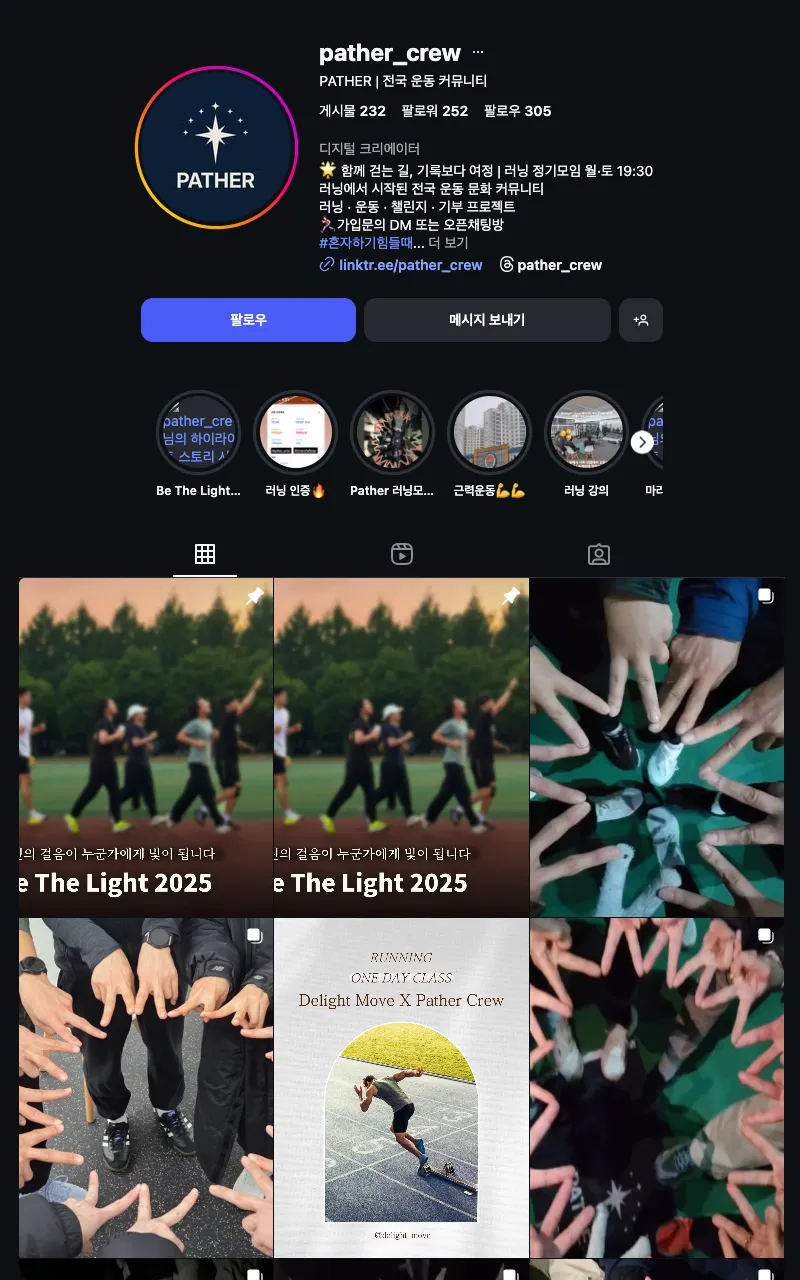Open the pather_crew Threads profile
The height and width of the screenshot is (1280, 800).
551,265
